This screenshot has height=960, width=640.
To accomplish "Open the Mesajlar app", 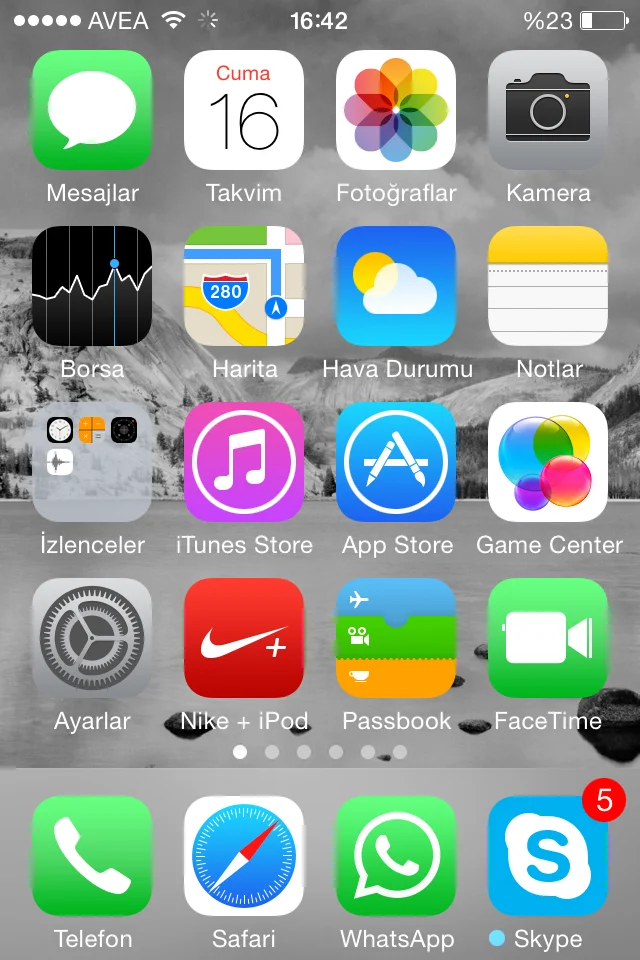I will pyautogui.click(x=92, y=110).
